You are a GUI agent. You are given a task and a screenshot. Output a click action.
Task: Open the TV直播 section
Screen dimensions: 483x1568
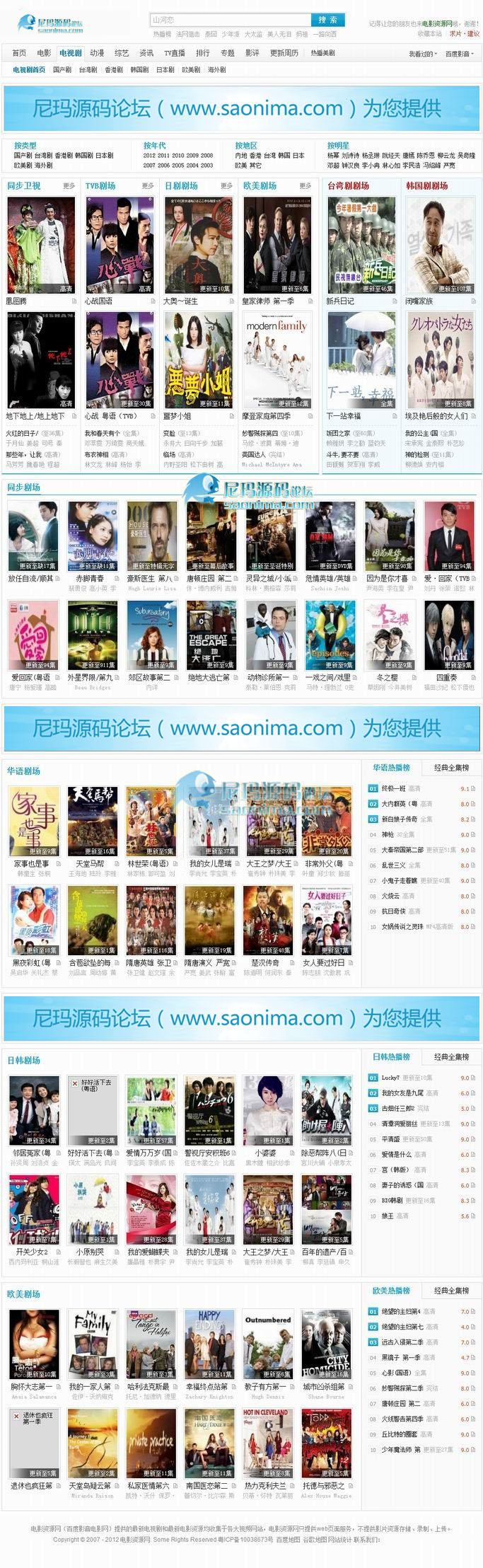pyautogui.click(x=174, y=53)
